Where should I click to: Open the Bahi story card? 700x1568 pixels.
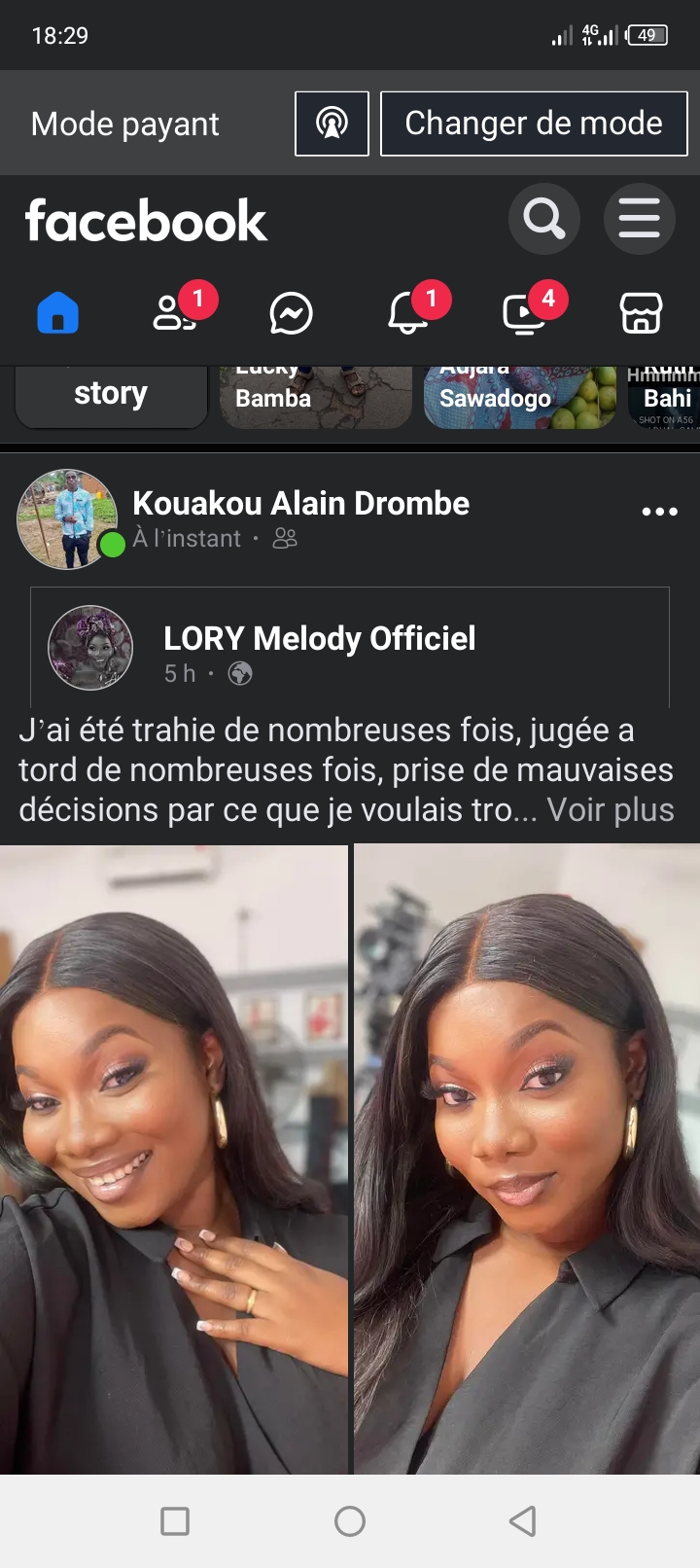664,397
